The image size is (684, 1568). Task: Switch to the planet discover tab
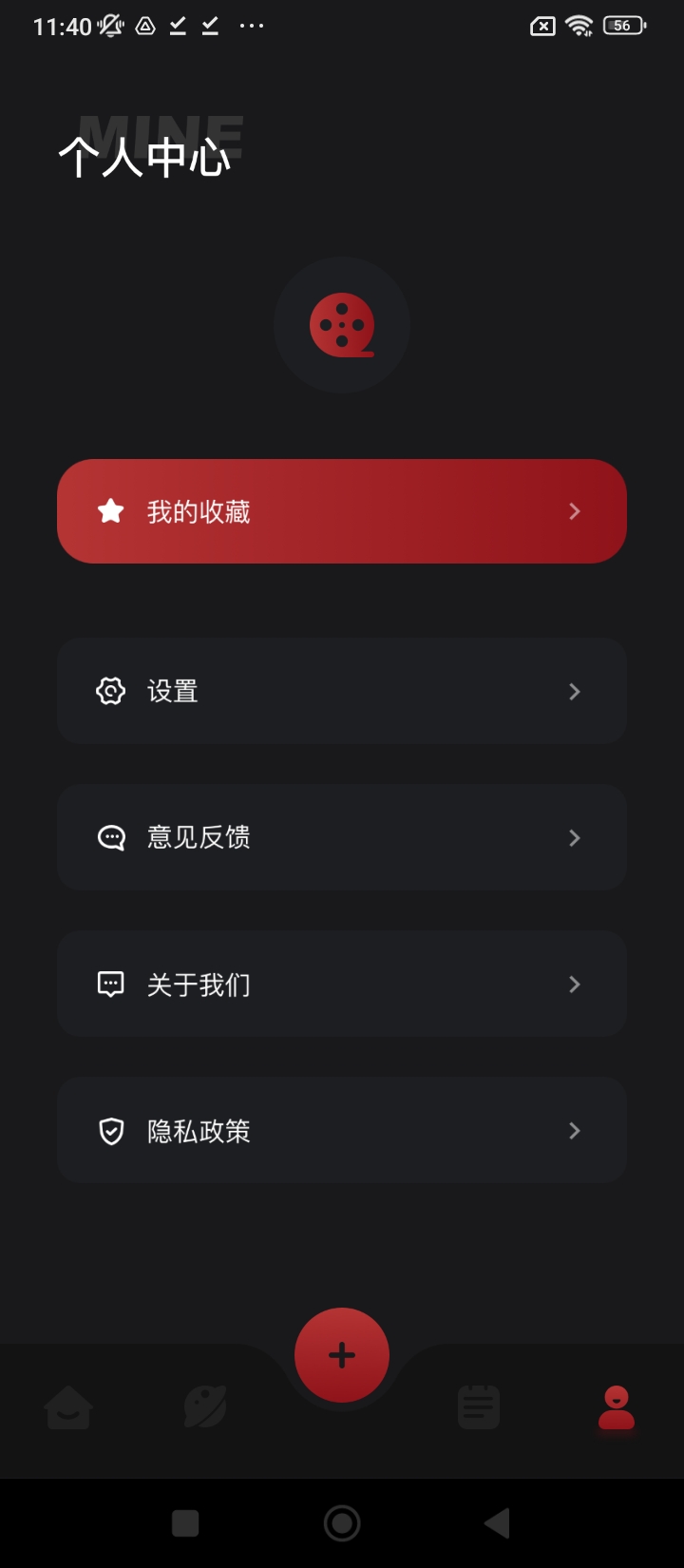point(205,1407)
